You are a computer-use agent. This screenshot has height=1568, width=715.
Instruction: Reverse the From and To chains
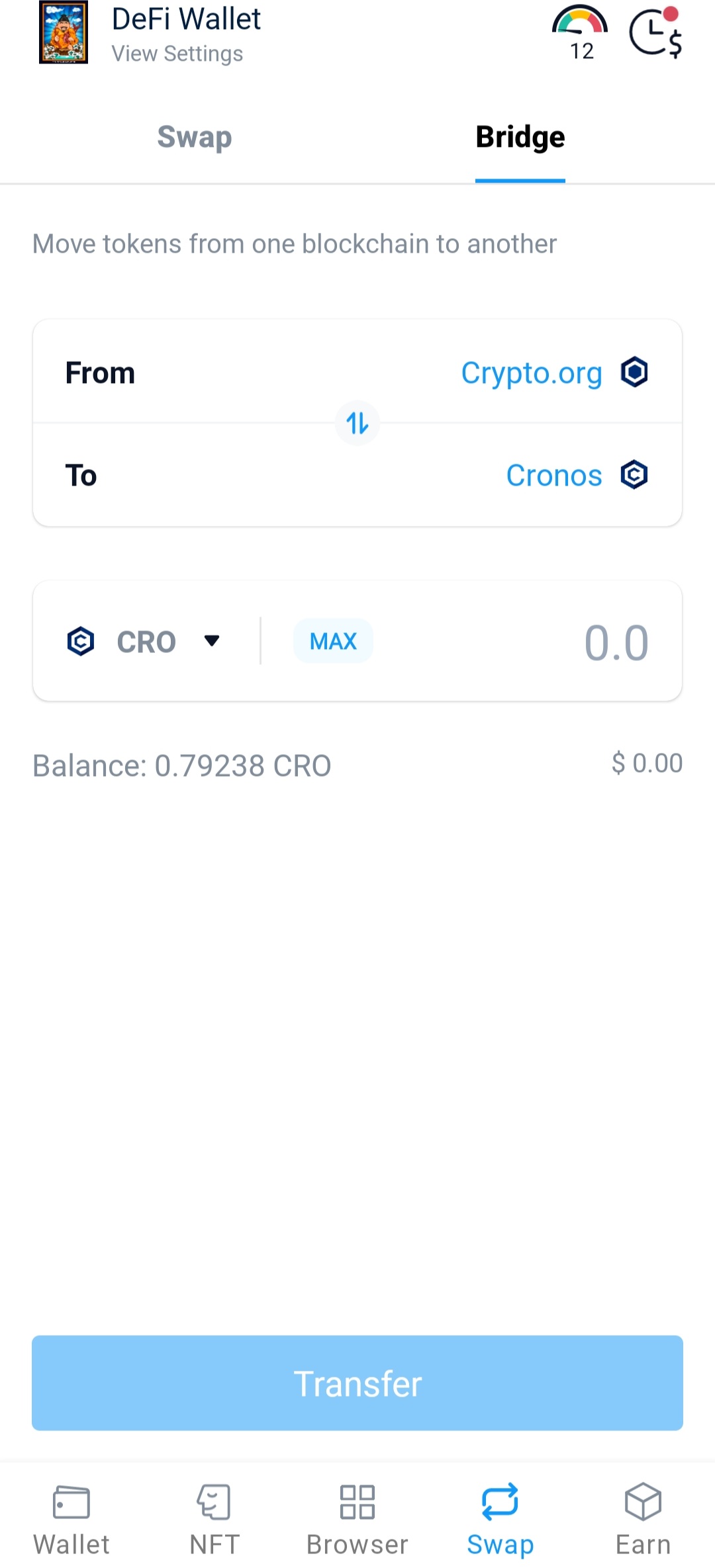(358, 423)
